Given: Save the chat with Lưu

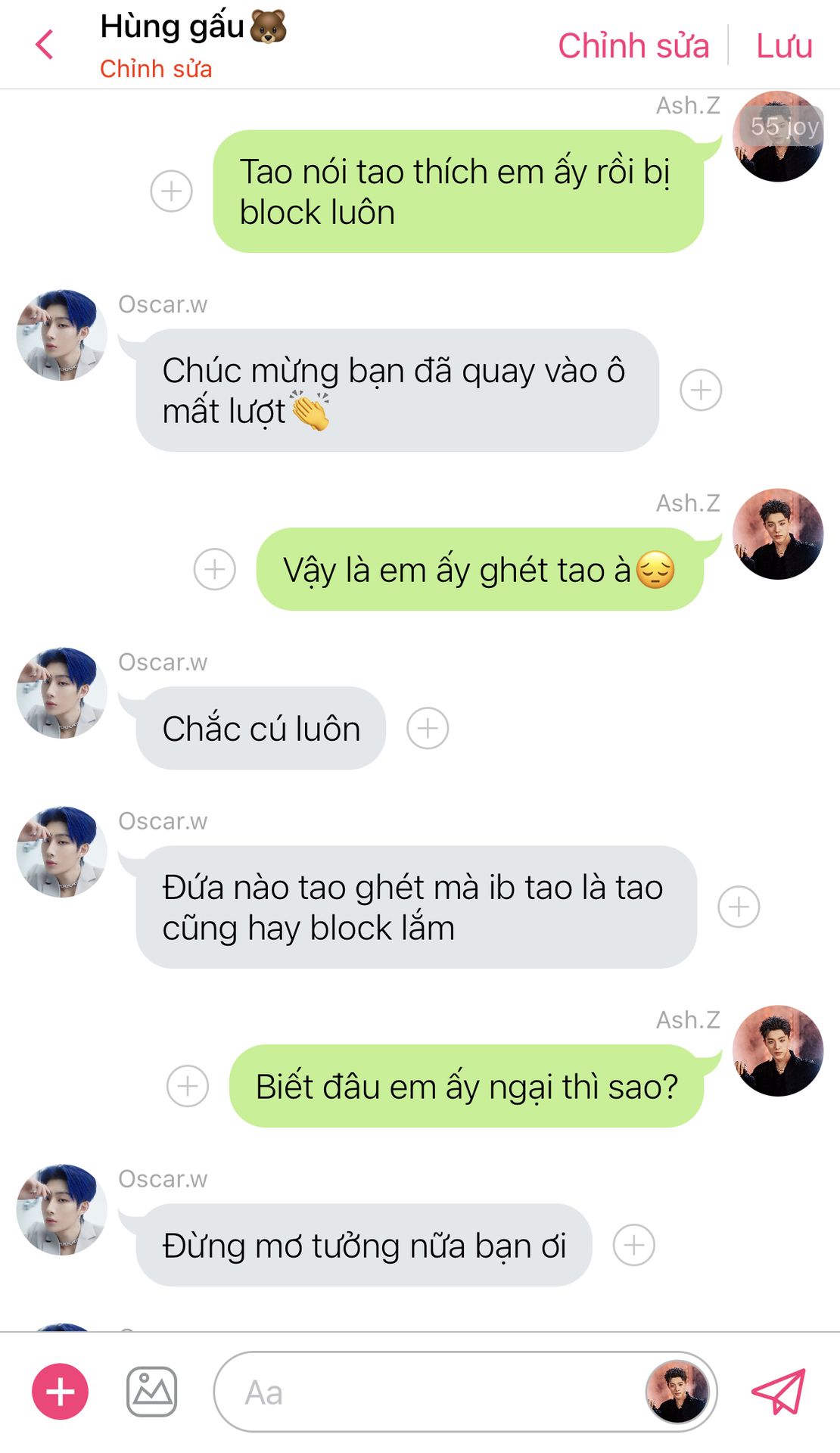Looking at the screenshot, I should (x=784, y=45).
